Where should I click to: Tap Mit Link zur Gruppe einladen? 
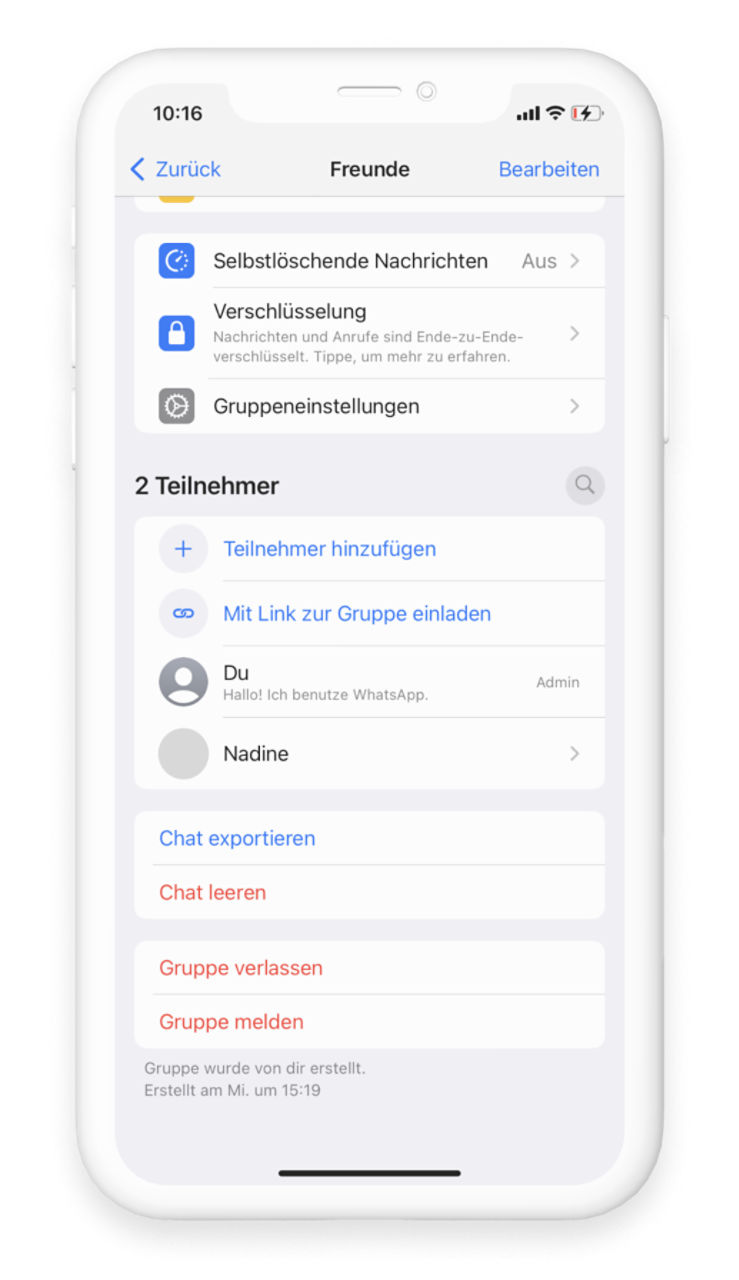click(356, 614)
